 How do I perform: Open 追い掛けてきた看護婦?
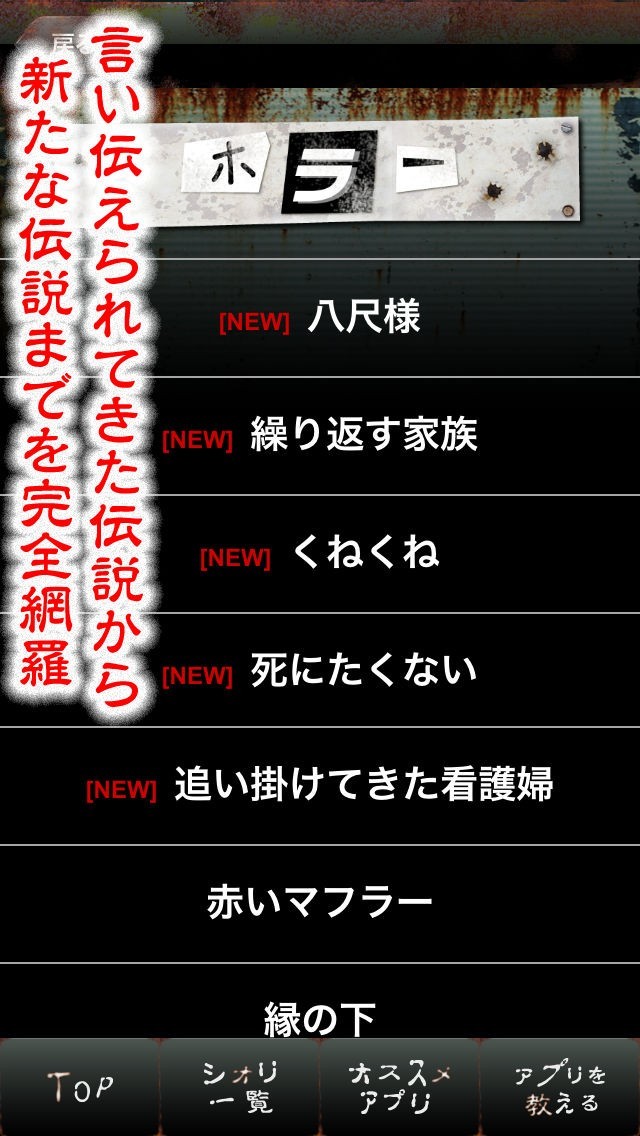click(363, 786)
